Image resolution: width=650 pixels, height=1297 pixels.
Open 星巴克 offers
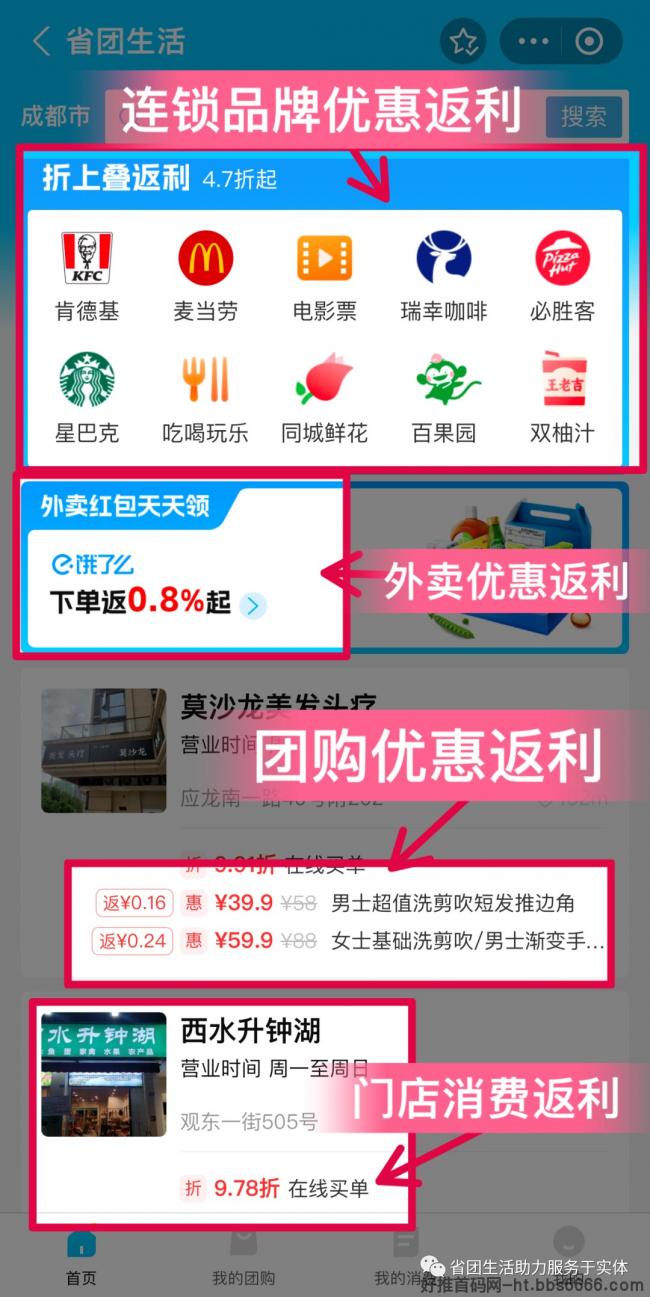(87, 398)
